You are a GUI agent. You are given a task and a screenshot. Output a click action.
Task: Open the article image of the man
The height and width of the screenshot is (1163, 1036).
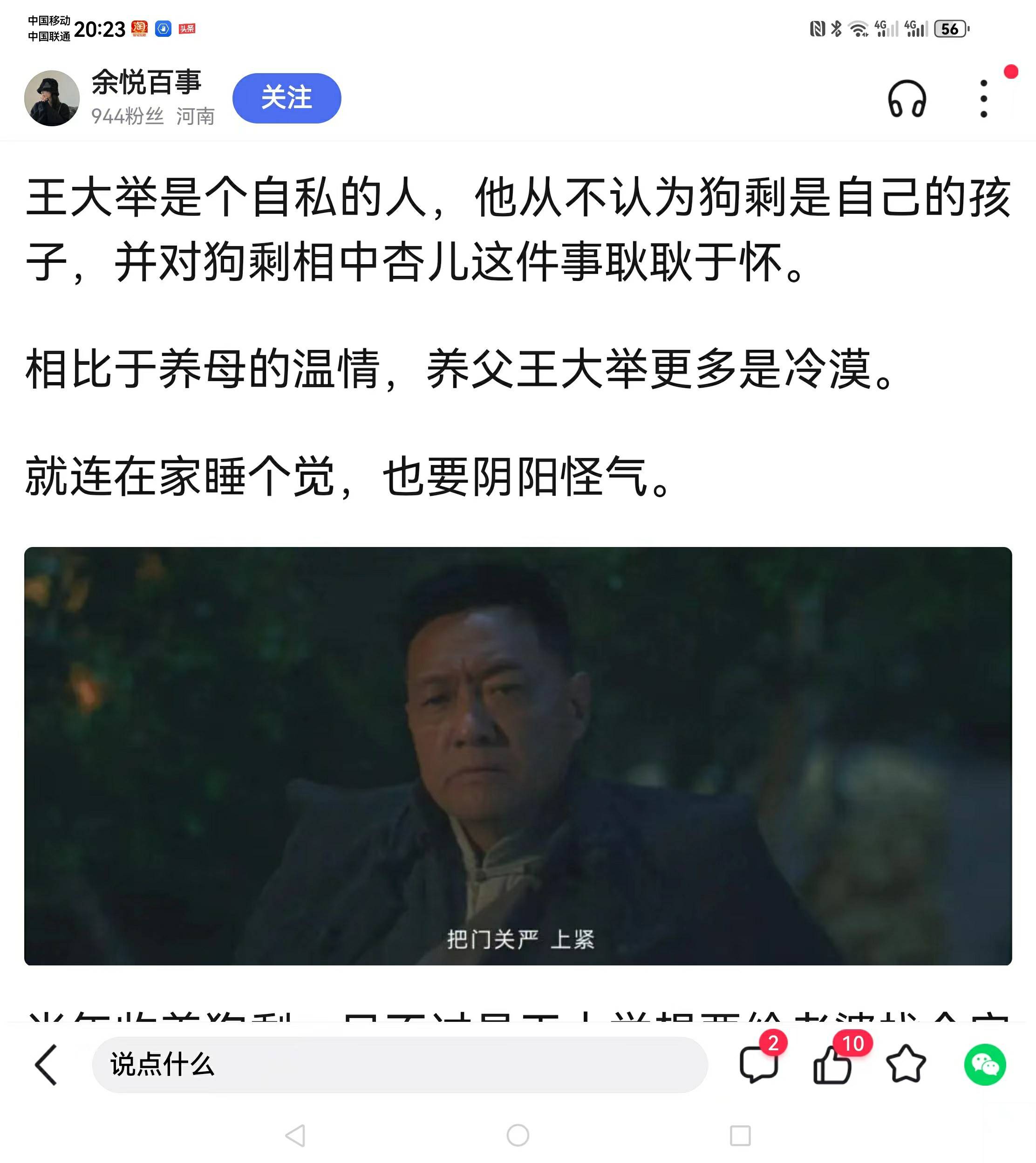[x=518, y=755]
